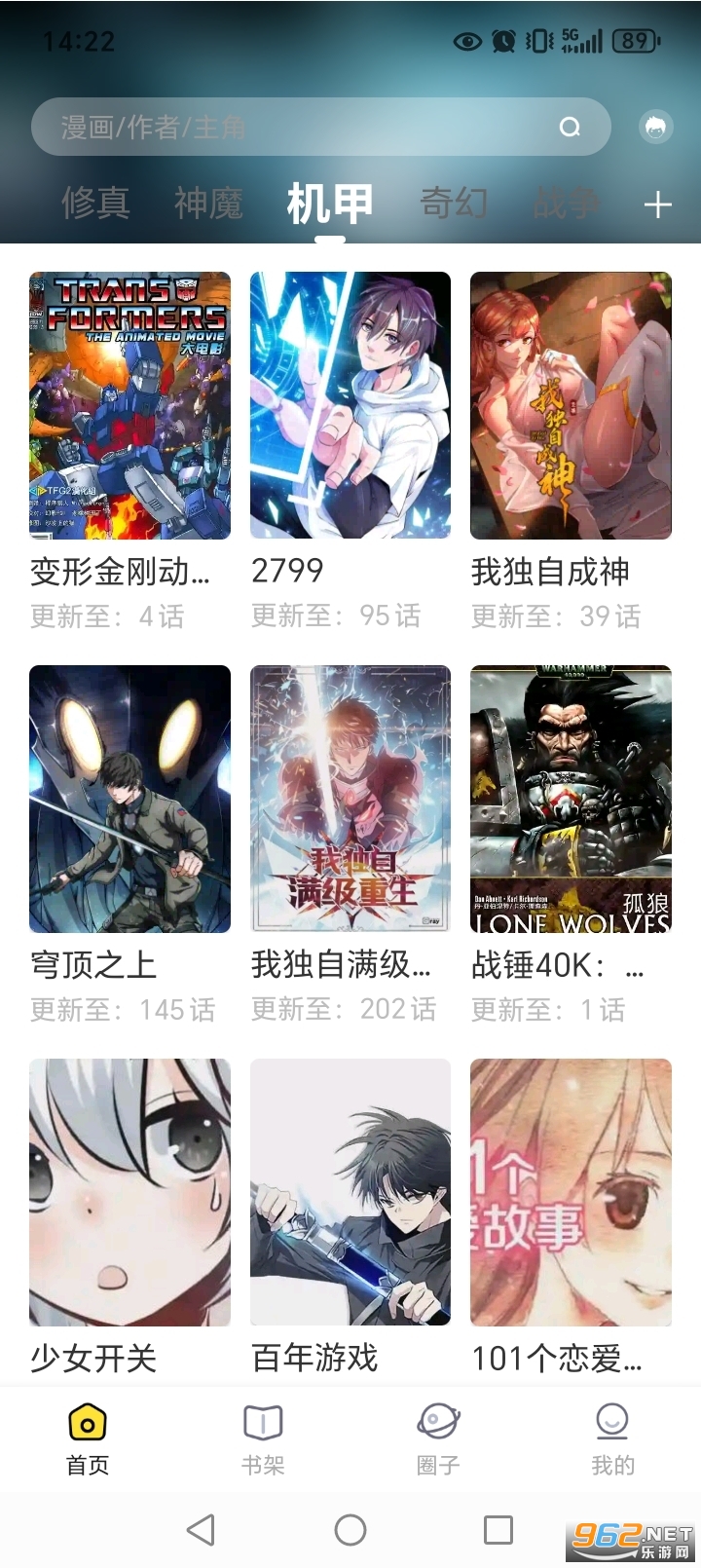Select the 战争 category tab
The height and width of the screenshot is (1568, 701).
pyautogui.click(x=567, y=205)
